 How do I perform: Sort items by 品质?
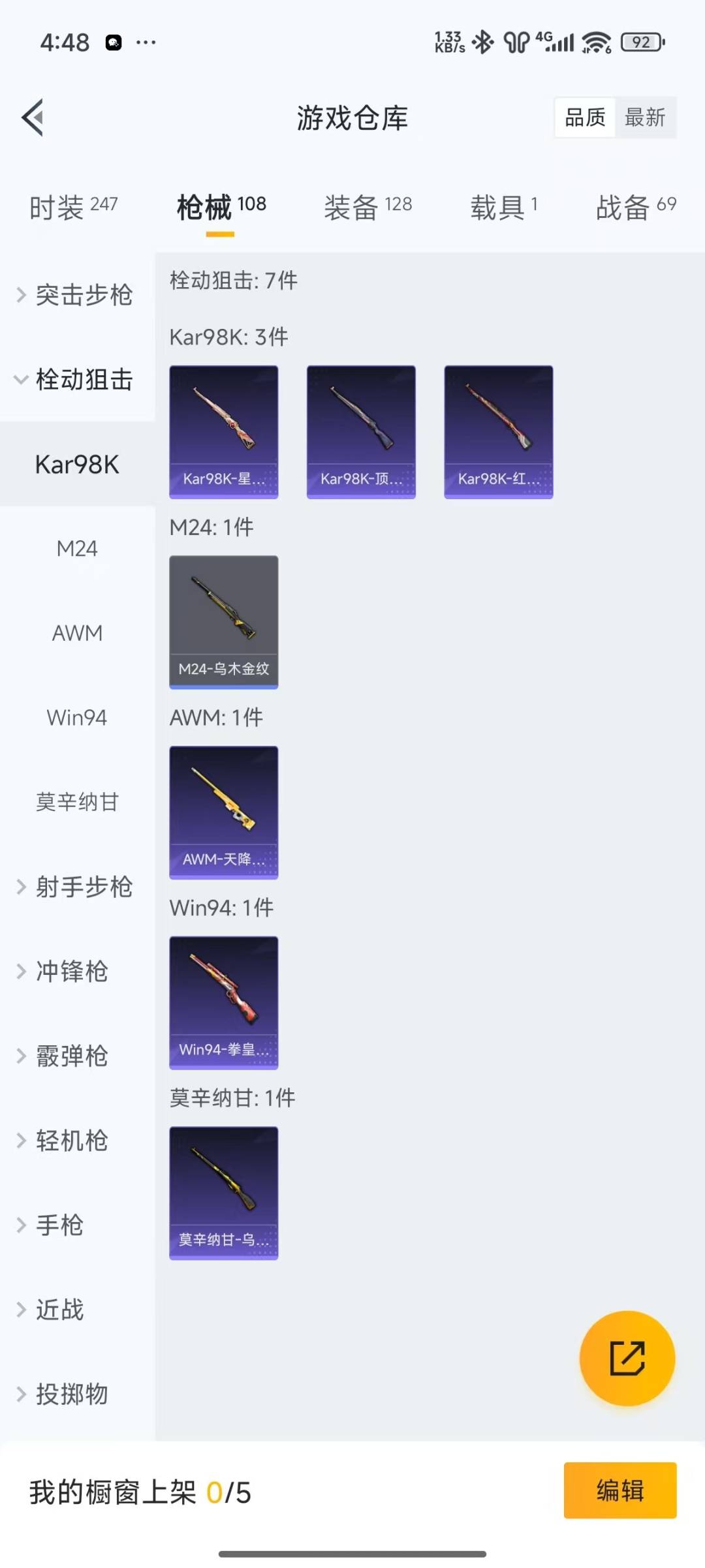tap(585, 117)
